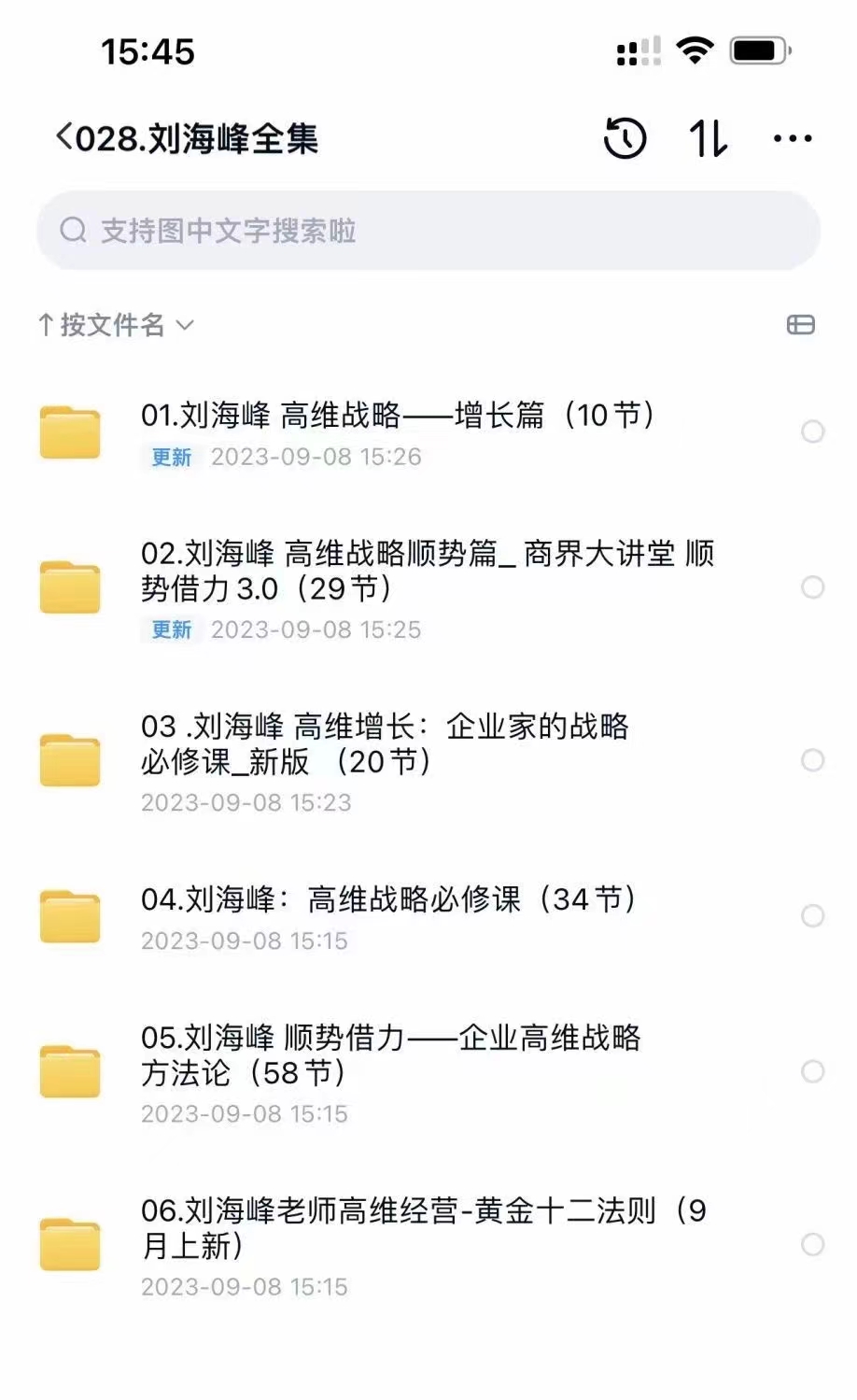Viewport: 857px width, 1400px height.
Task: Select the 03 高维增长 folder's circle
Action: [x=813, y=760]
